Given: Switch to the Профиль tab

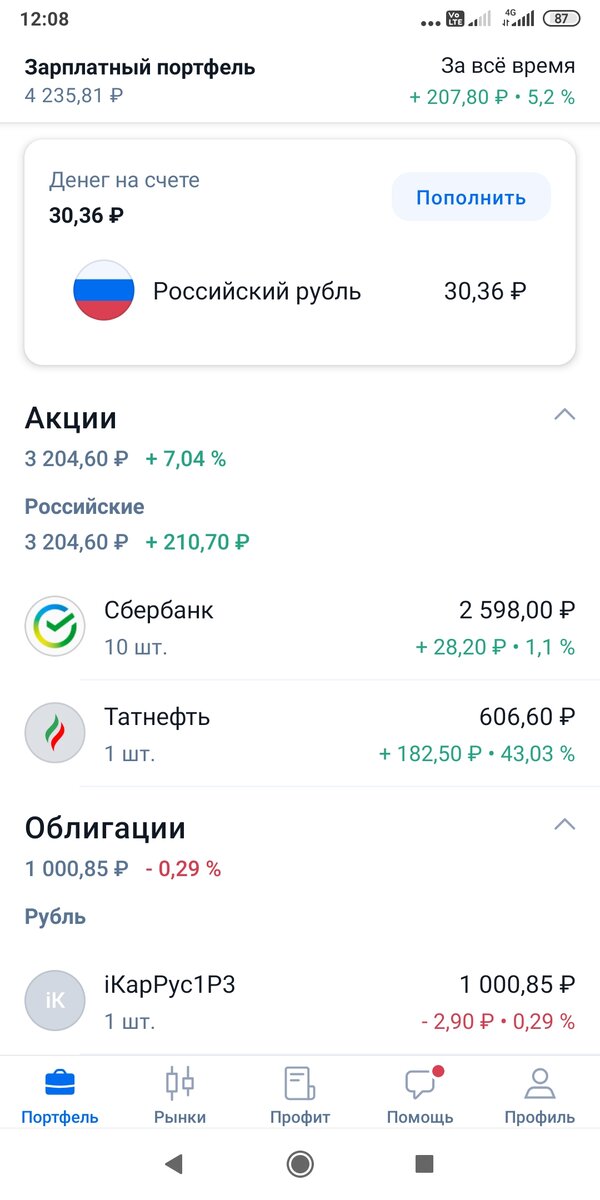Looking at the screenshot, I should pyautogui.click(x=539, y=1095).
